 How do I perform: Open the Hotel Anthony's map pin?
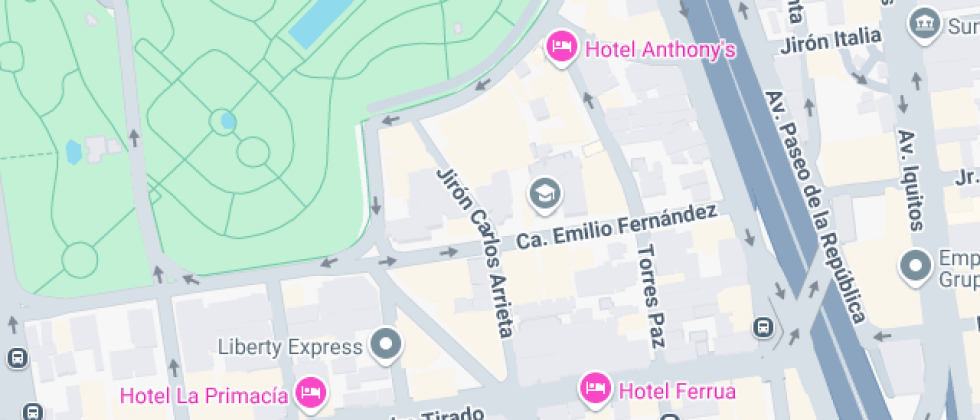(561, 47)
